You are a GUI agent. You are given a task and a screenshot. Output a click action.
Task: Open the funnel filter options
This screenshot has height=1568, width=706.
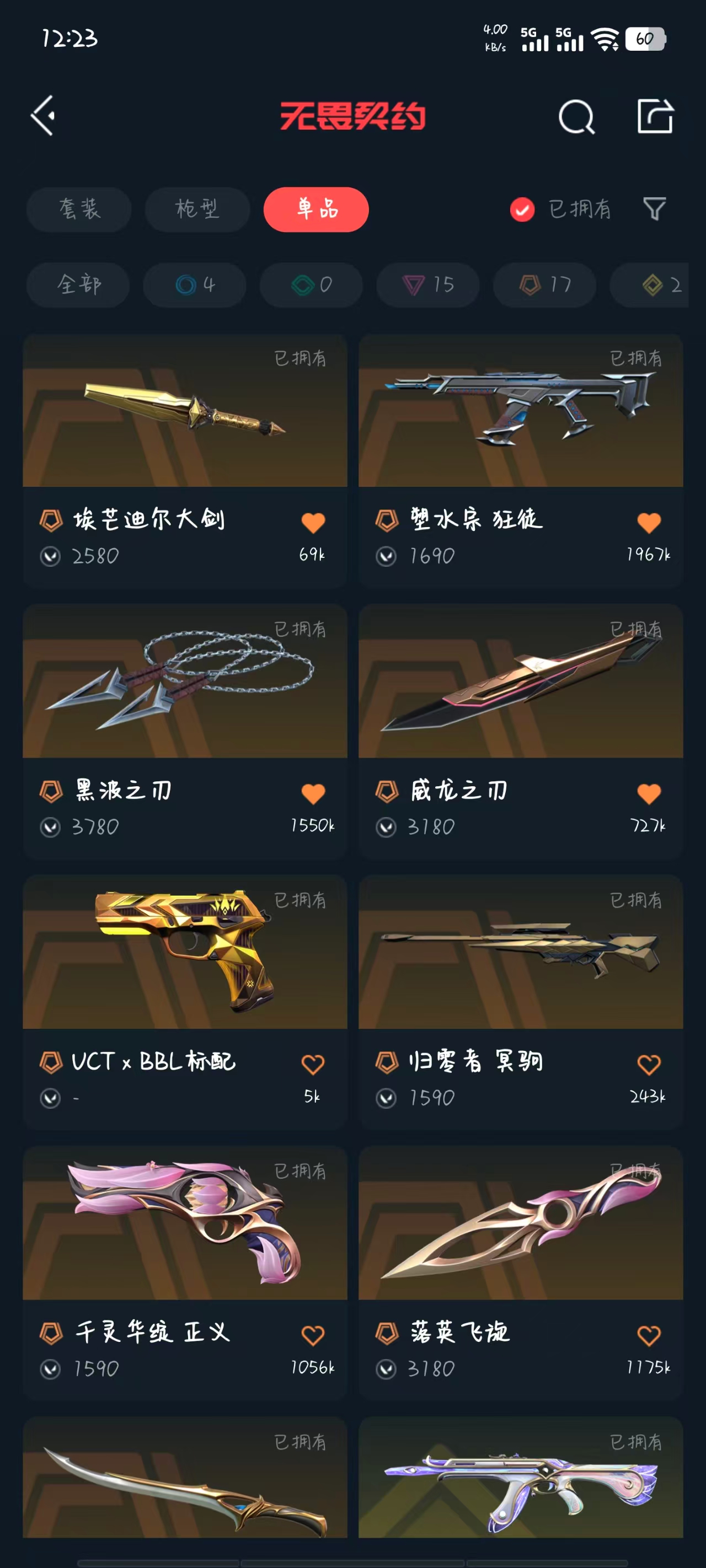coord(654,210)
